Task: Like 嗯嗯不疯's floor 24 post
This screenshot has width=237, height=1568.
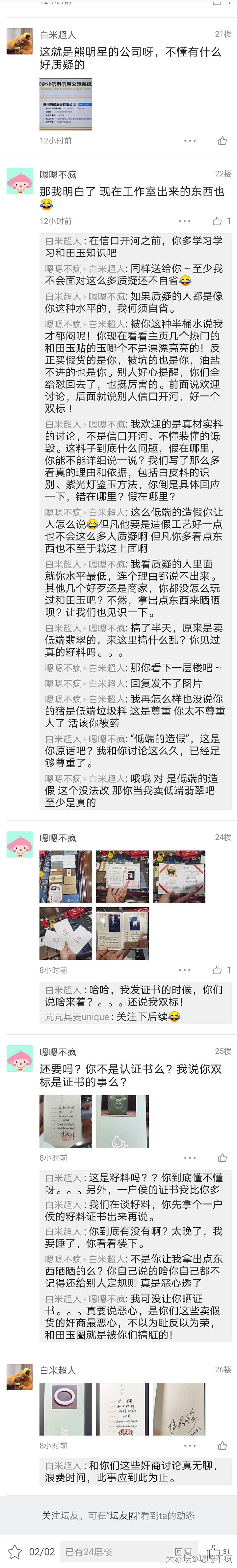Action: click(x=218, y=970)
